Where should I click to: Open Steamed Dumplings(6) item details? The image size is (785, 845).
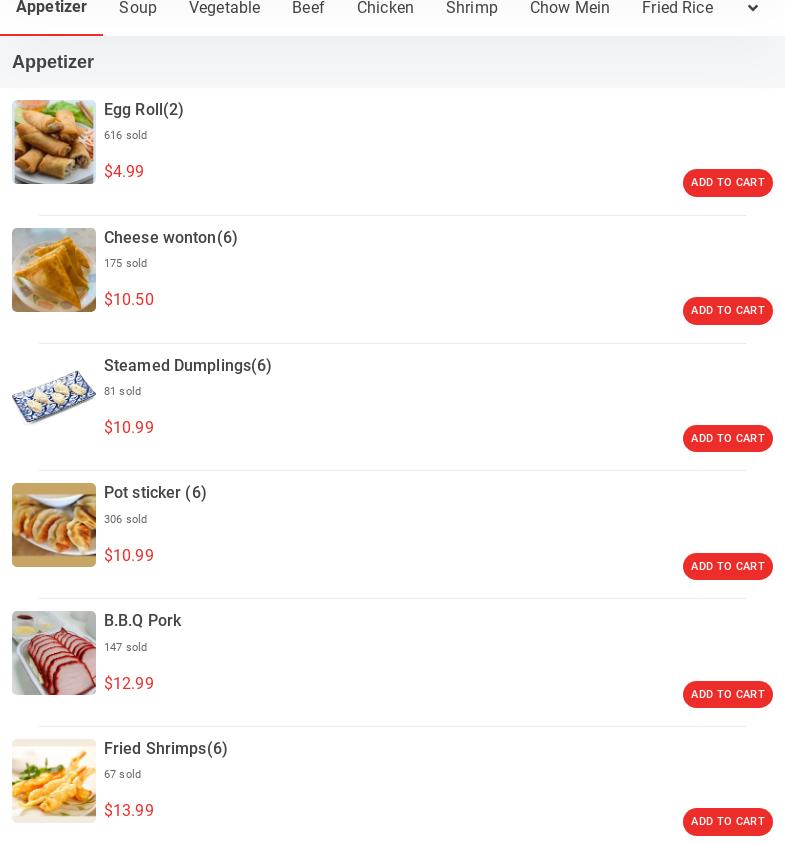[x=187, y=366]
